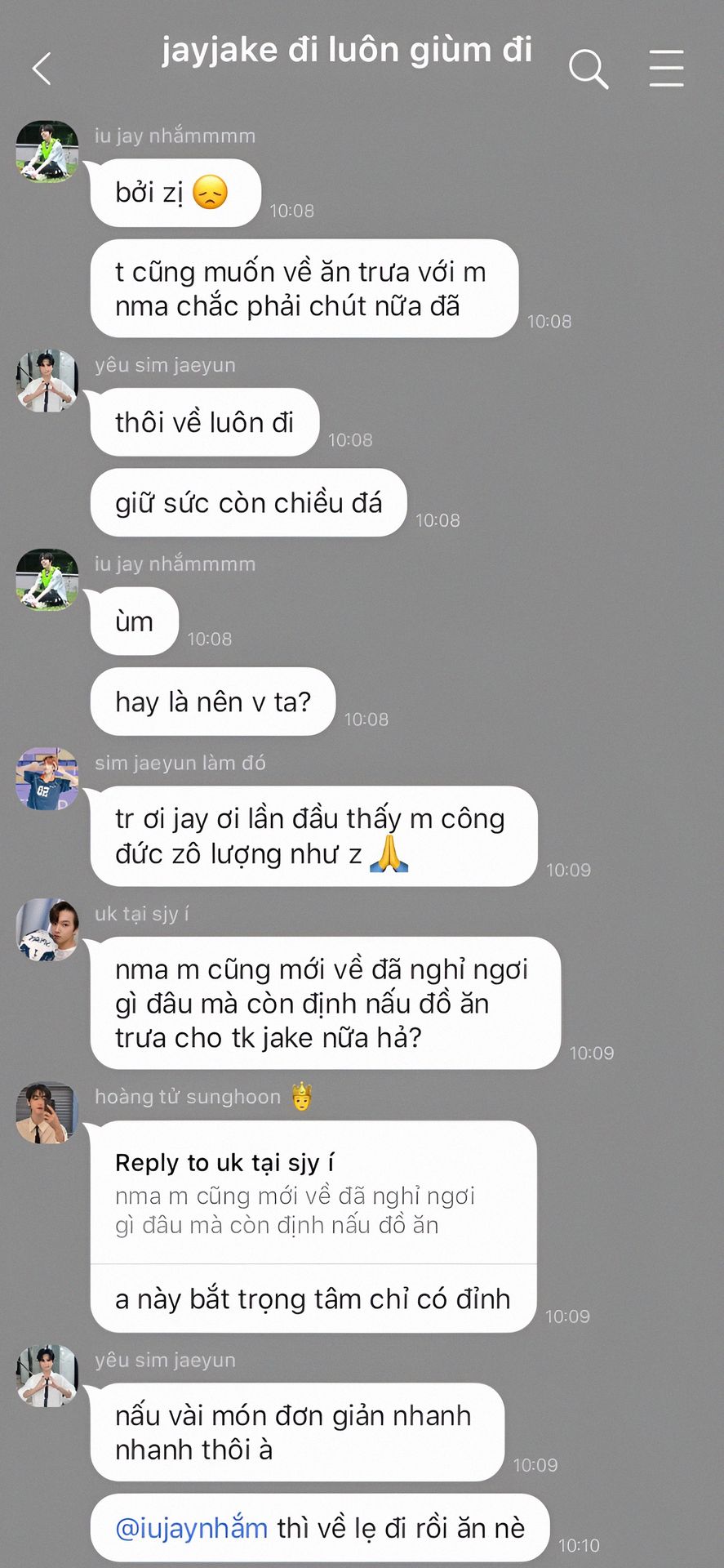Open iu jay nhắmmmm's avatar beside 'bởi zị'
The height and width of the screenshot is (1568, 724).
click(47, 151)
